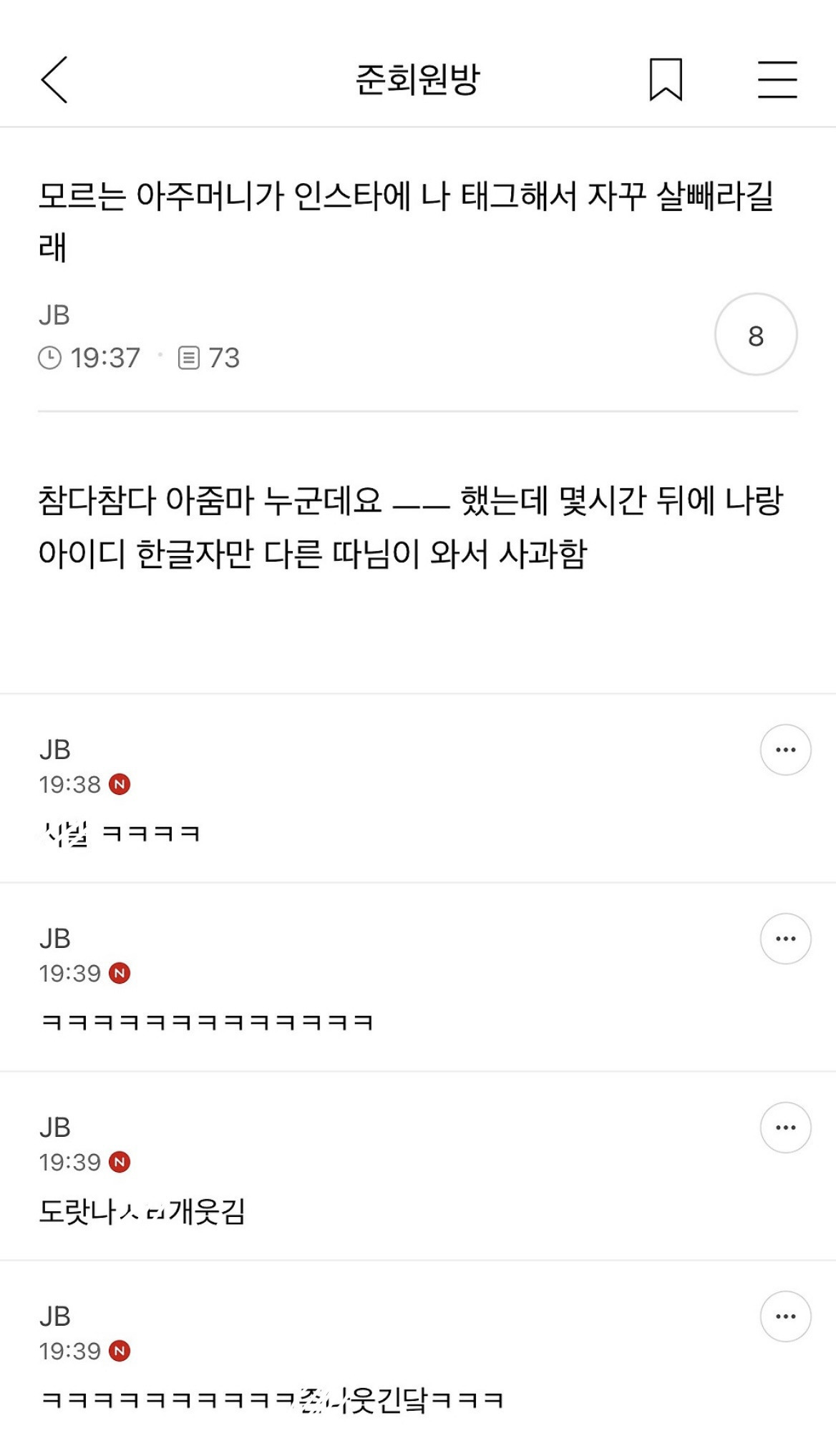Go back using the top-left arrow
The width and height of the screenshot is (836, 1456).
click(54, 79)
